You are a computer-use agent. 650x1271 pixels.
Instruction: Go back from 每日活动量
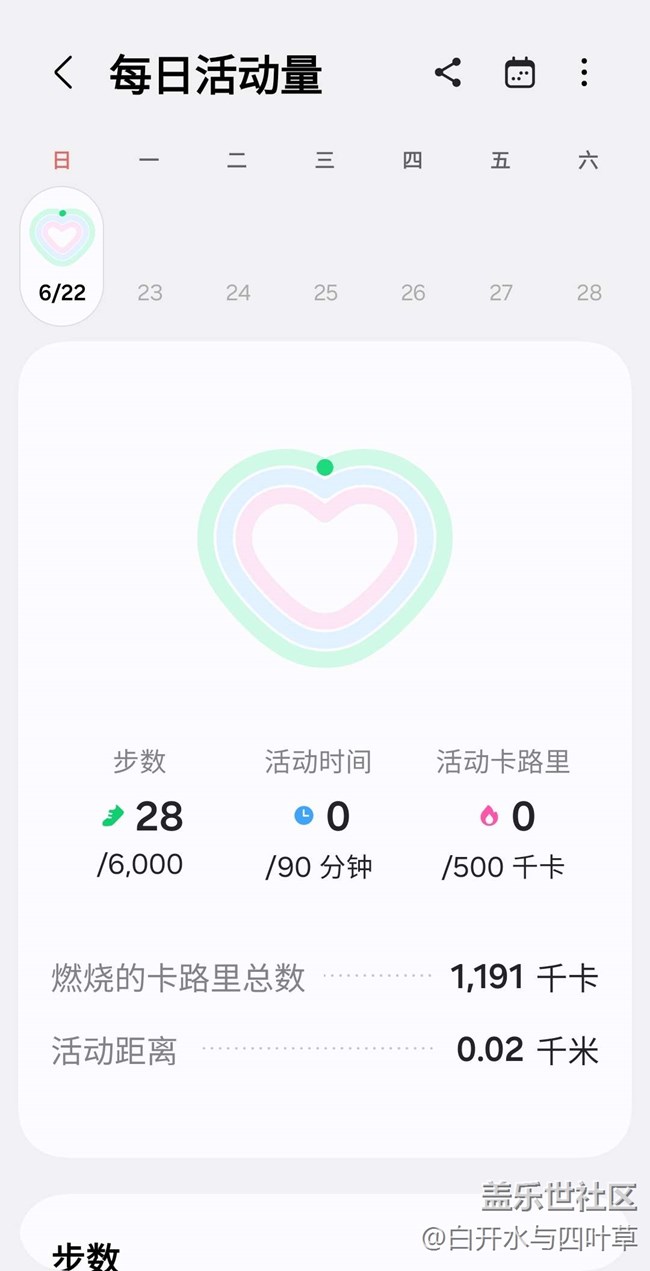tap(63, 73)
